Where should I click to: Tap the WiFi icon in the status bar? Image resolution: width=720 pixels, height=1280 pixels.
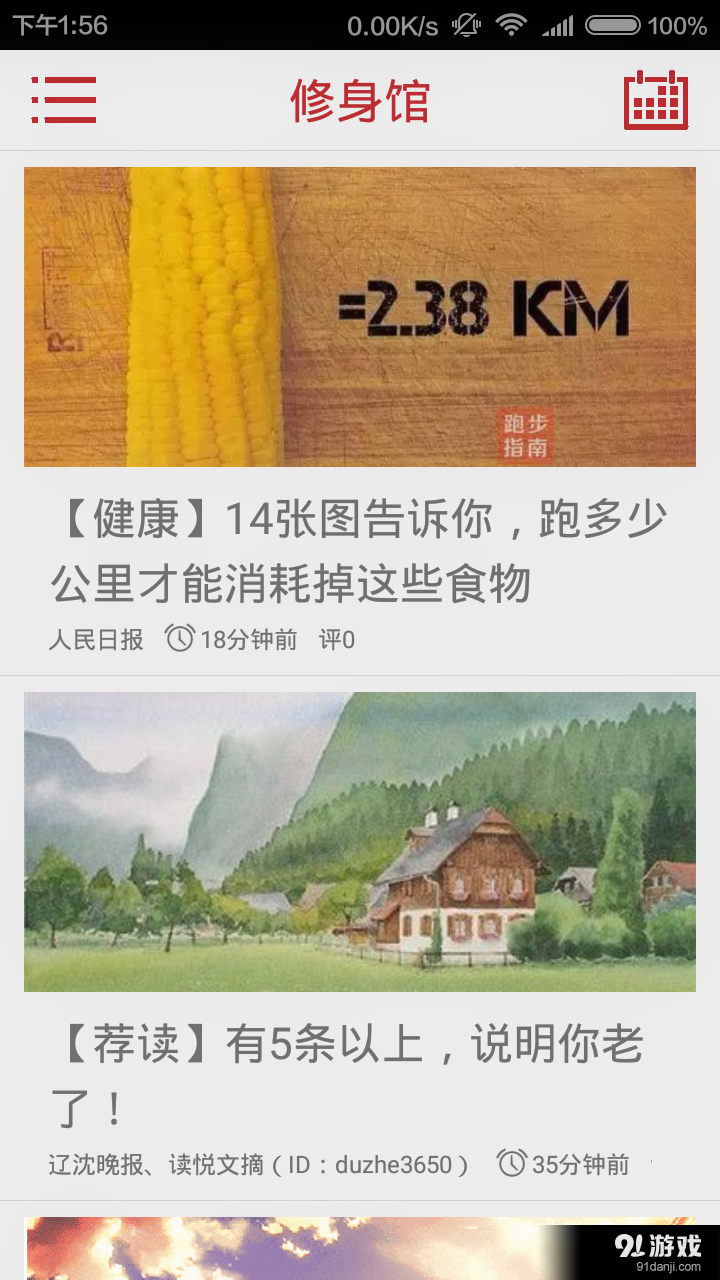click(x=509, y=27)
